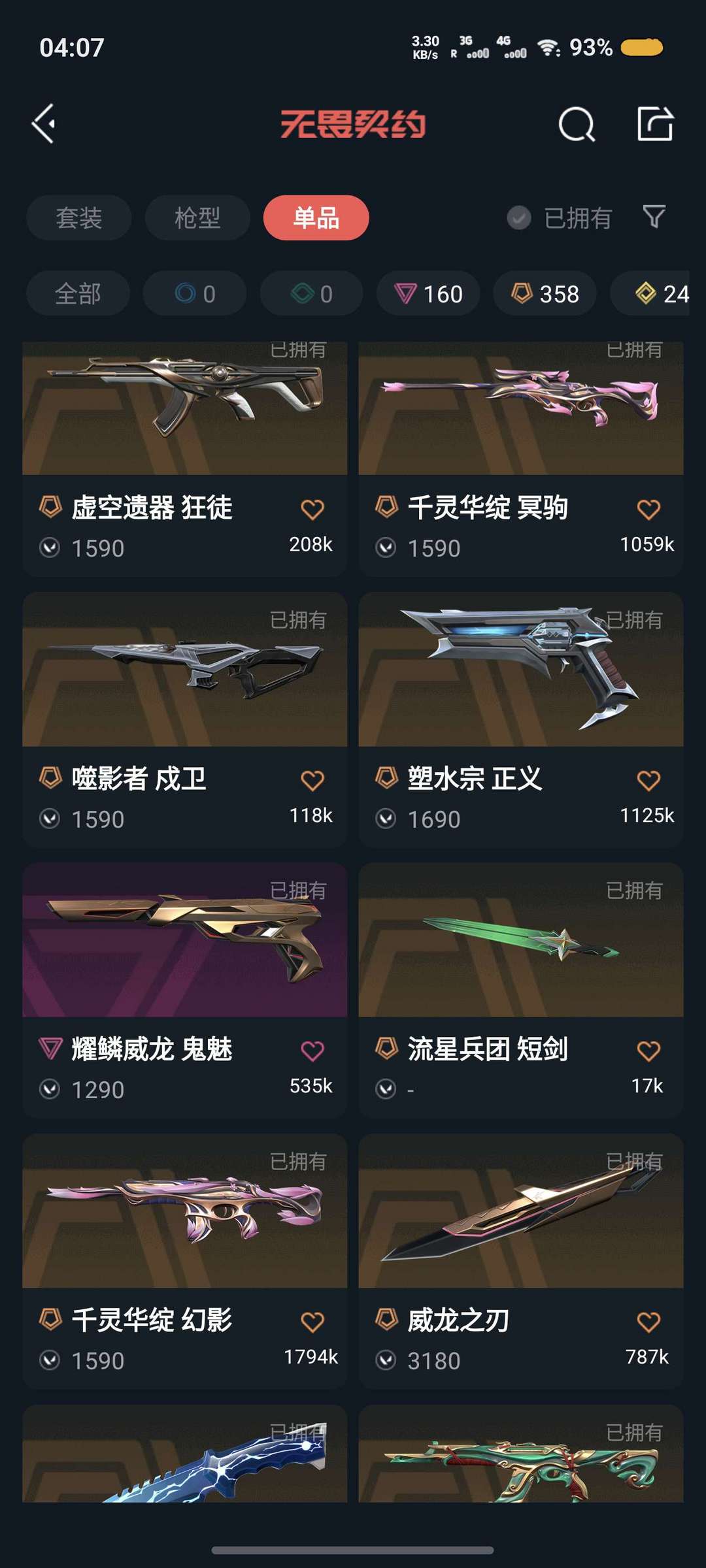Open the 耀鳞威龙 鬼魅 skin card
This screenshot has height=1568, width=706.
tap(185, 990)
